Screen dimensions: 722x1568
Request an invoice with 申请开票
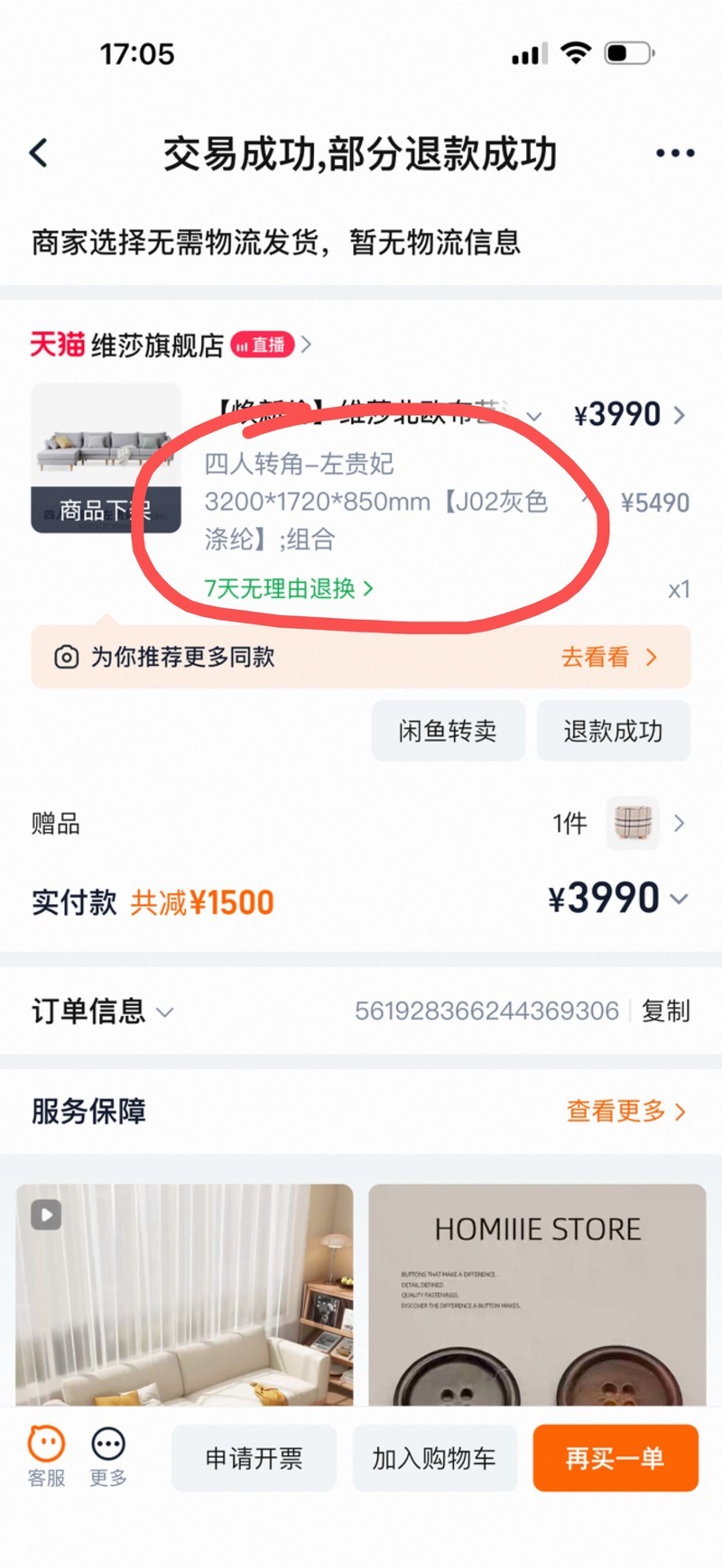tap(254, 1458)
